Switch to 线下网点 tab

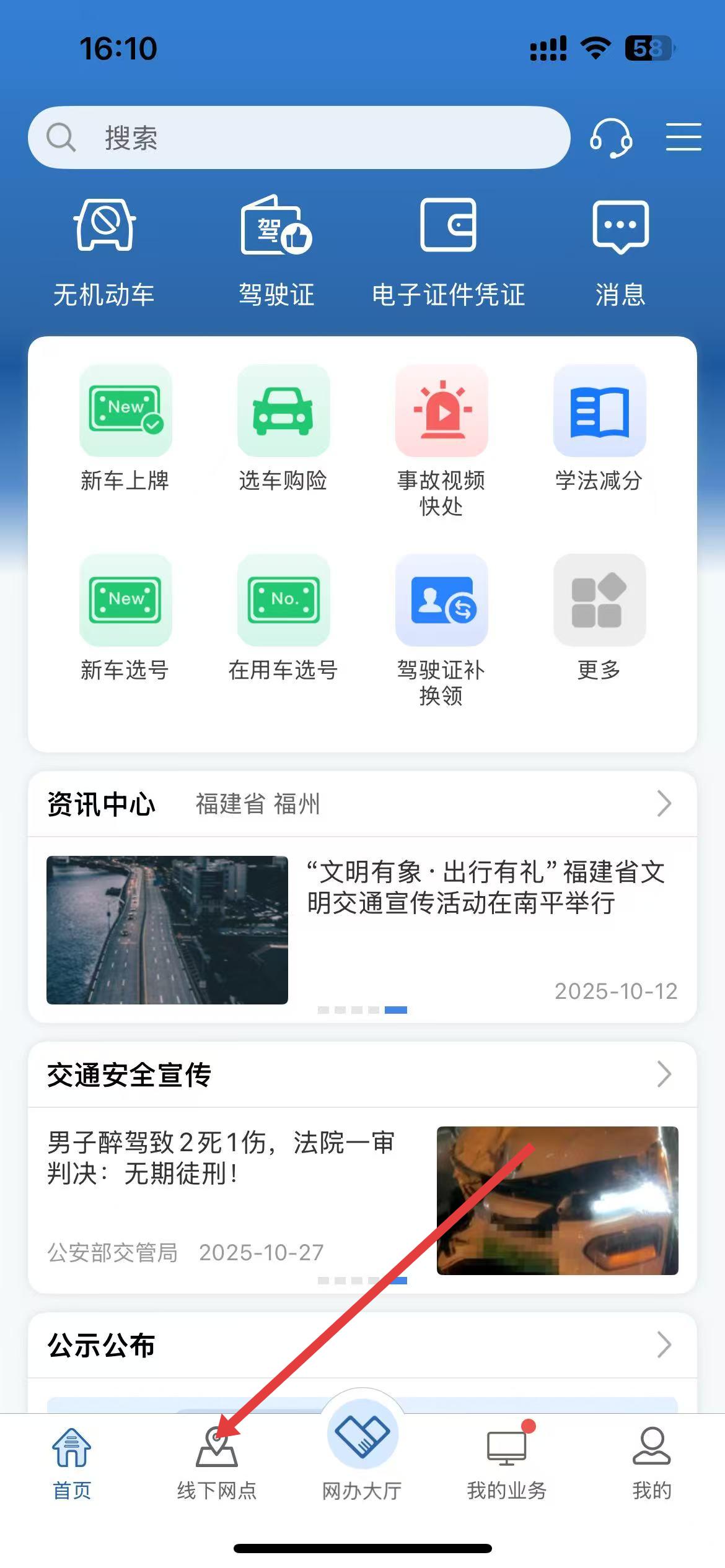pos(216,1463)
